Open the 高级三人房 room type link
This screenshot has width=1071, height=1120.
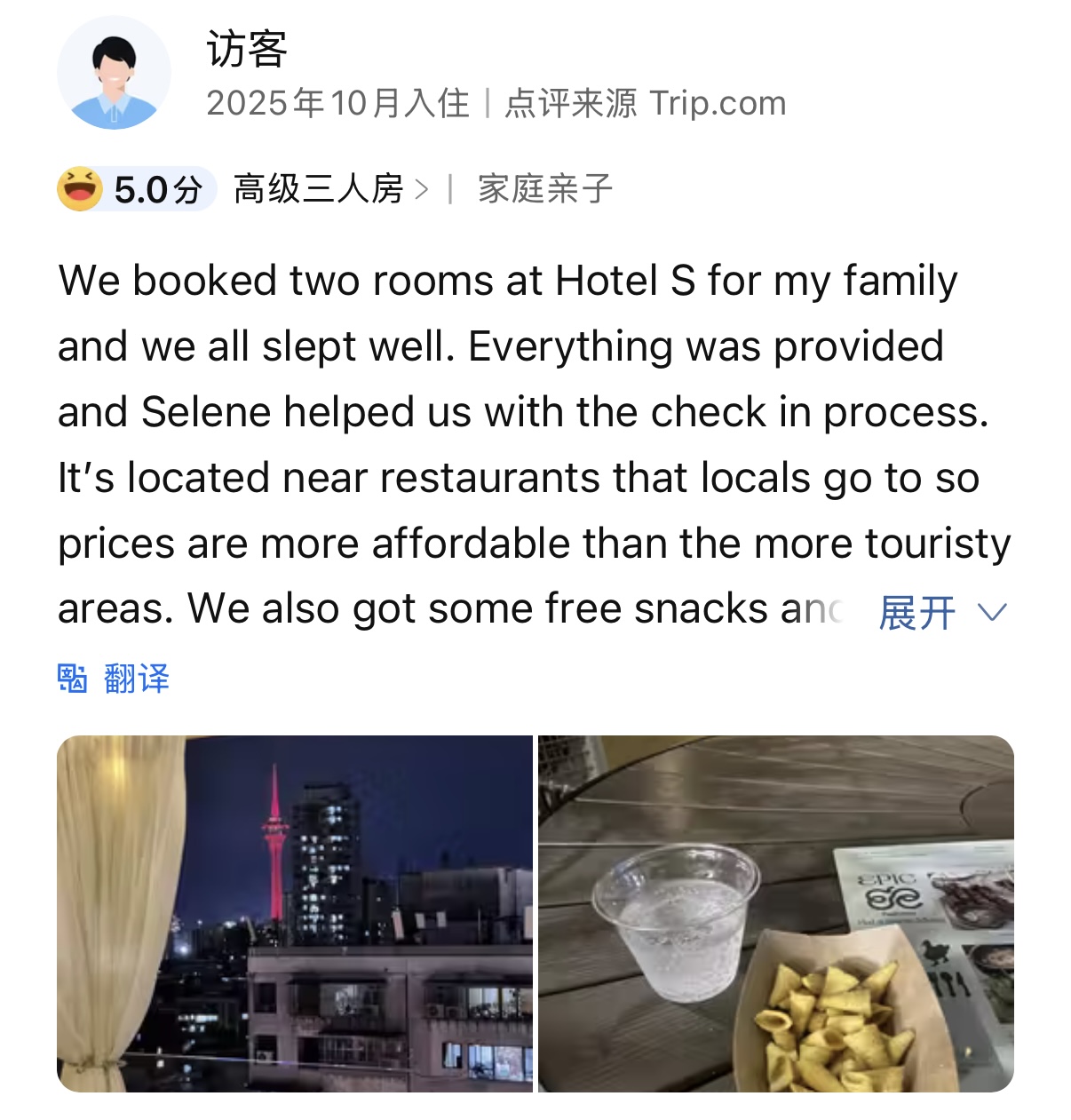(x=330, y=189)
